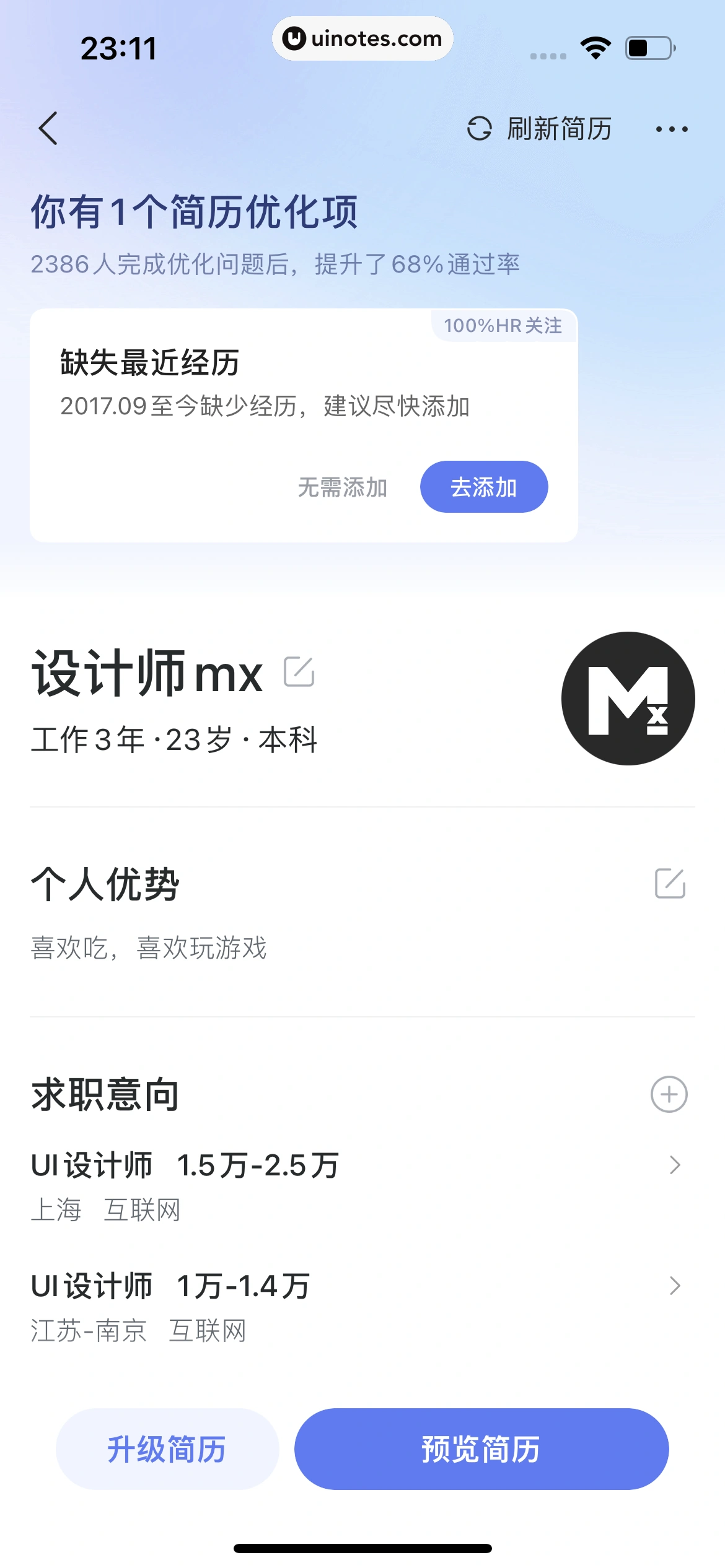
Task: Dismiss suggestion with 无需添加
Action: pyautogui.click(x=343, y=487)
